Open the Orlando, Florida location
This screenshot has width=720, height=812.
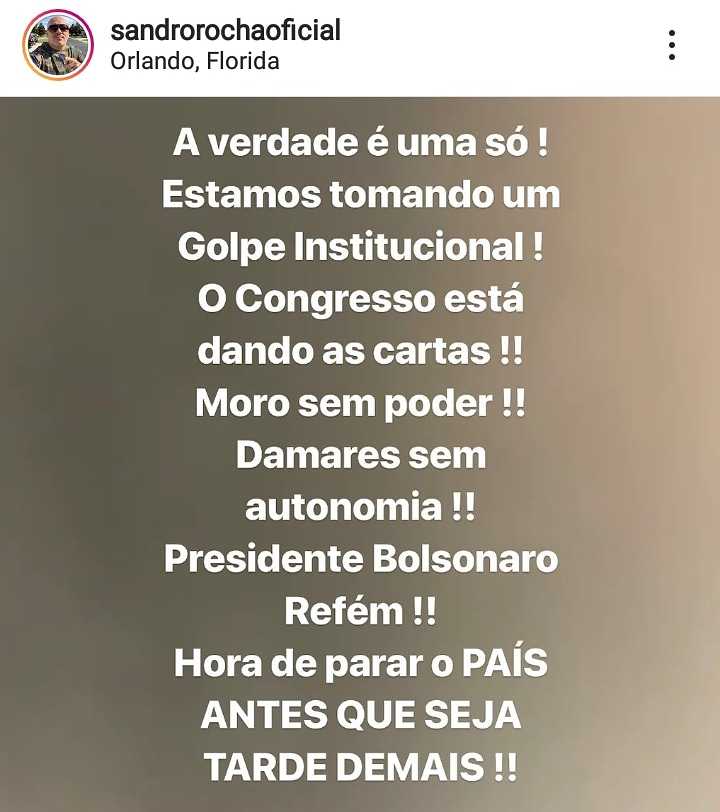click(x=194, y=61)
